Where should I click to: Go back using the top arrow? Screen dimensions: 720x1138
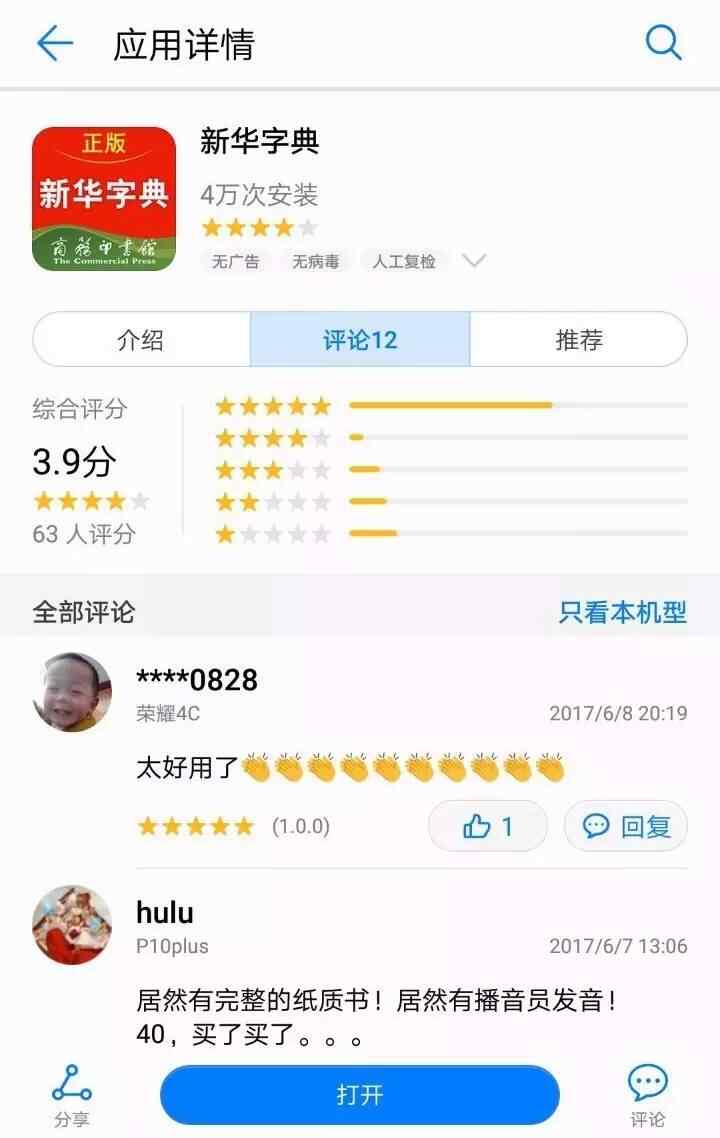point(55,44)
